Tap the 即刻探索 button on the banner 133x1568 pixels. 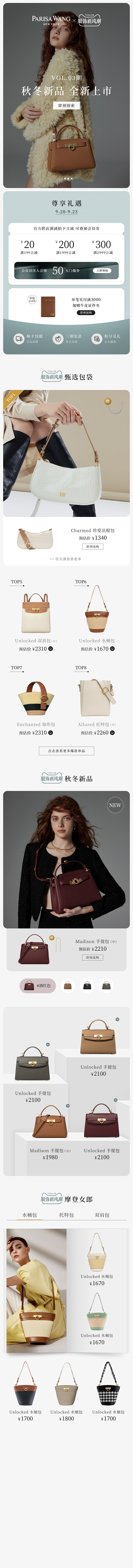66,105
